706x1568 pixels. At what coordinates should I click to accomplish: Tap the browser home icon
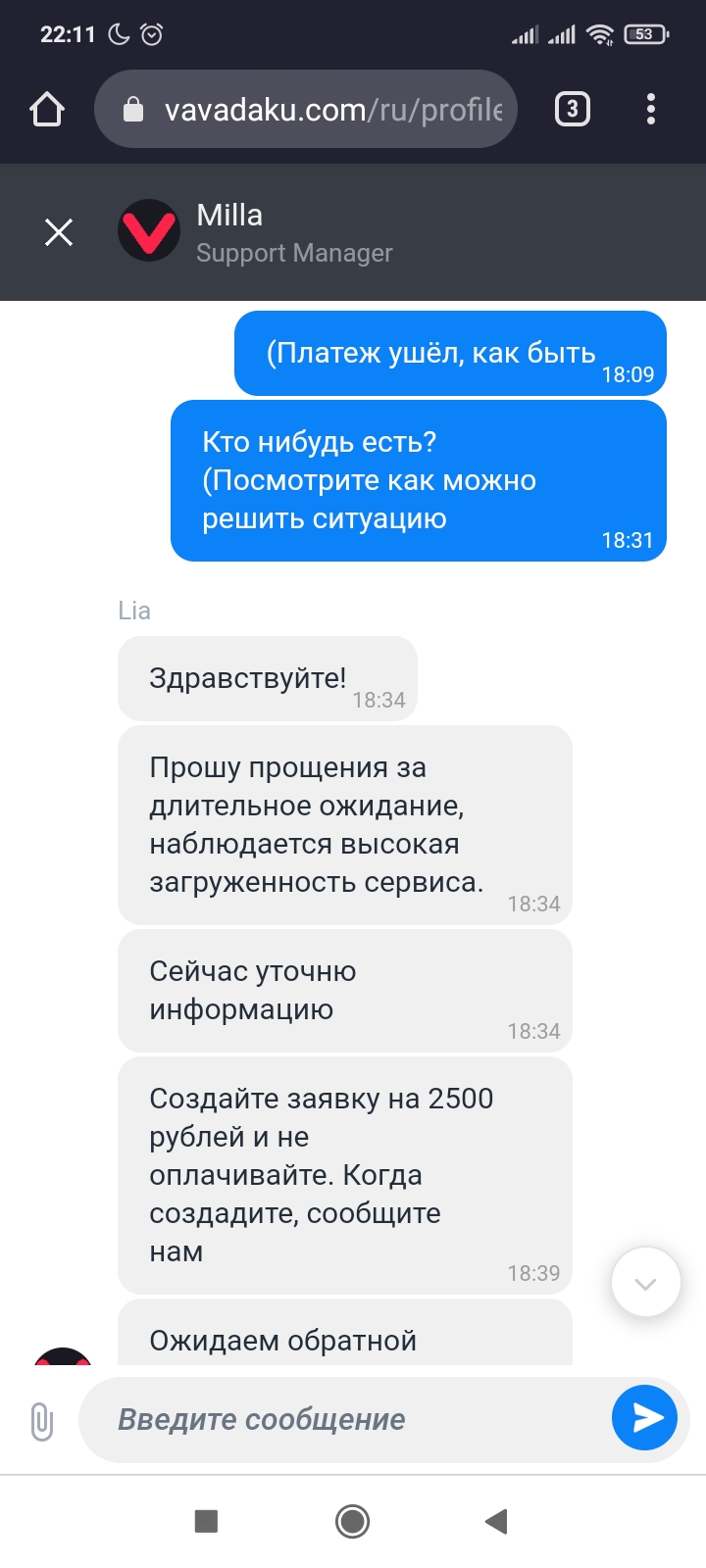47,109
